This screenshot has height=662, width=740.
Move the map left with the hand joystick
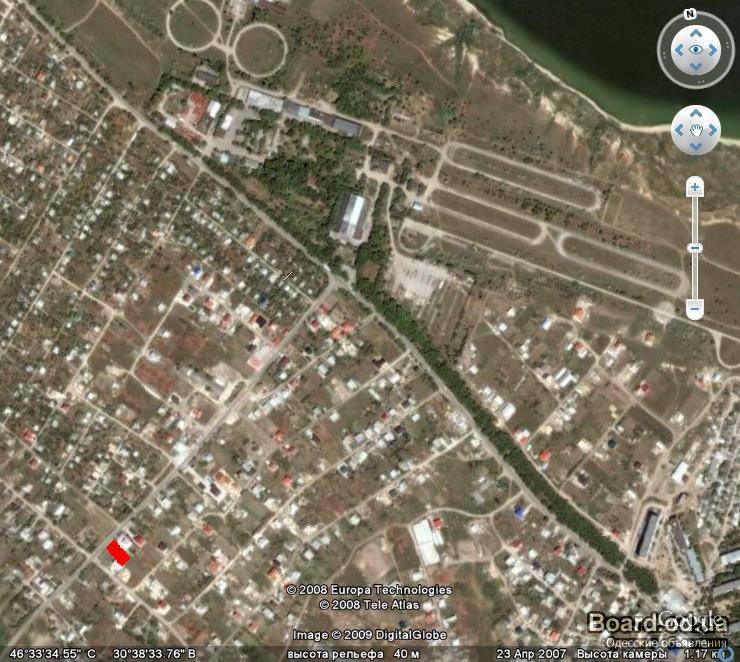tap(681, 130)
